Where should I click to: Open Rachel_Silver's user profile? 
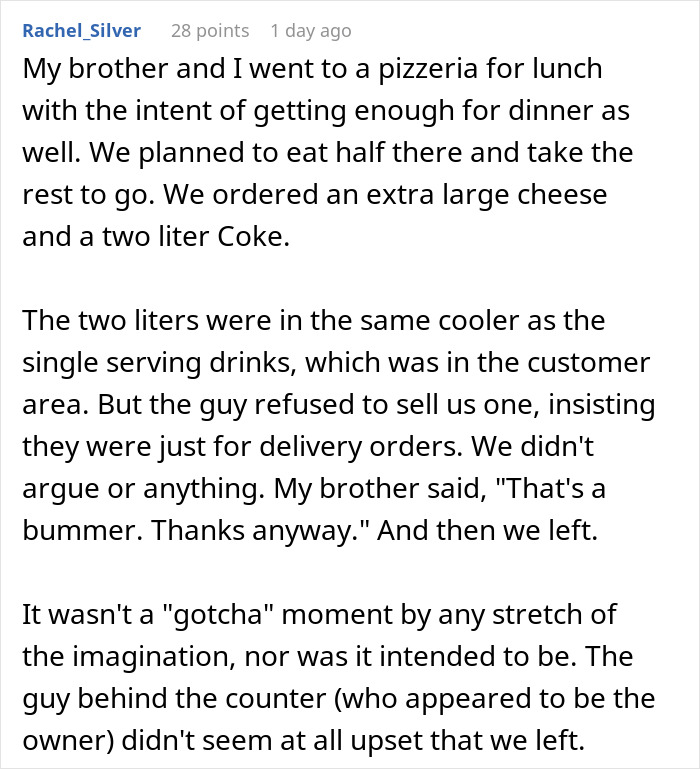coord(81,31)
